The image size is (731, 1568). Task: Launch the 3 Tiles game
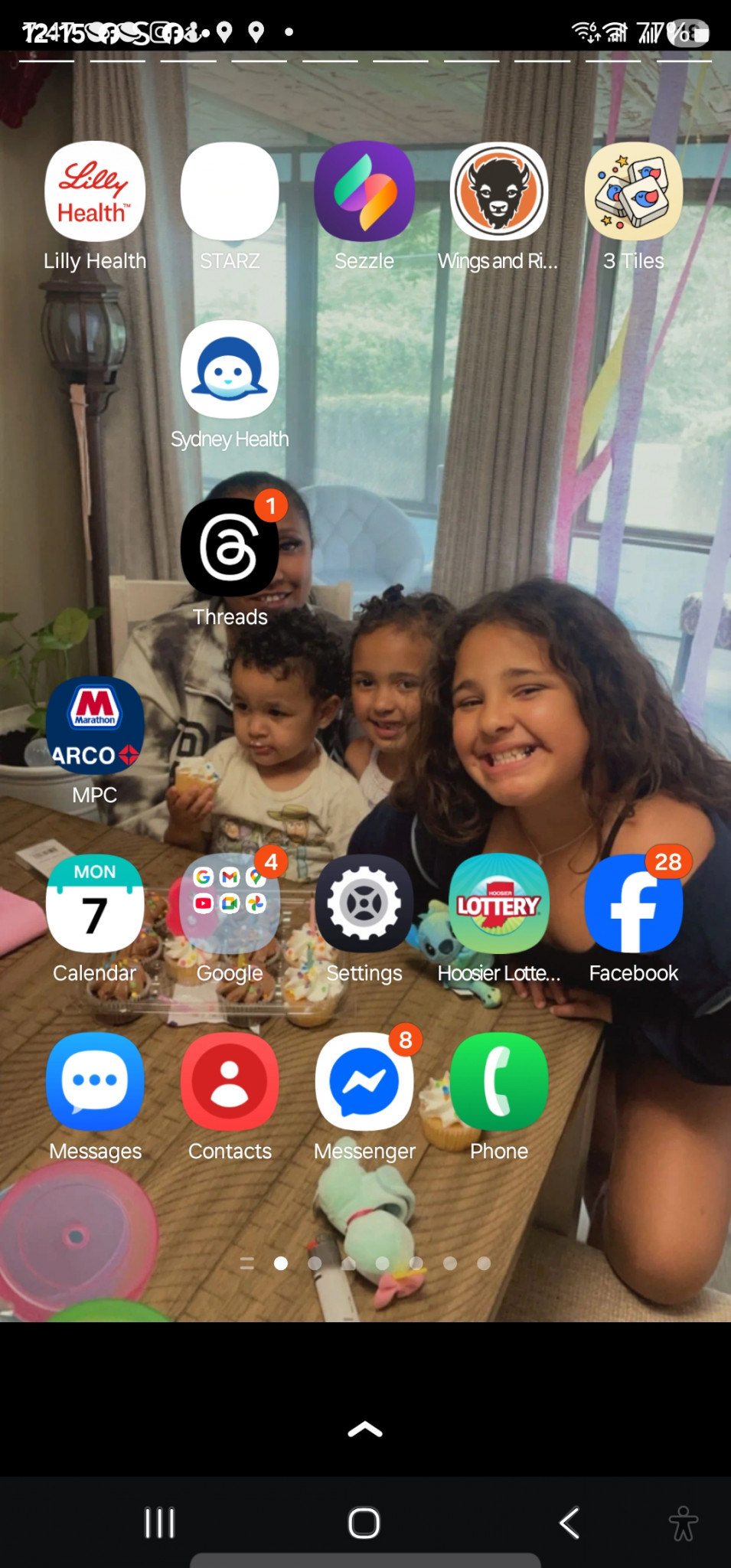point(634,191)
